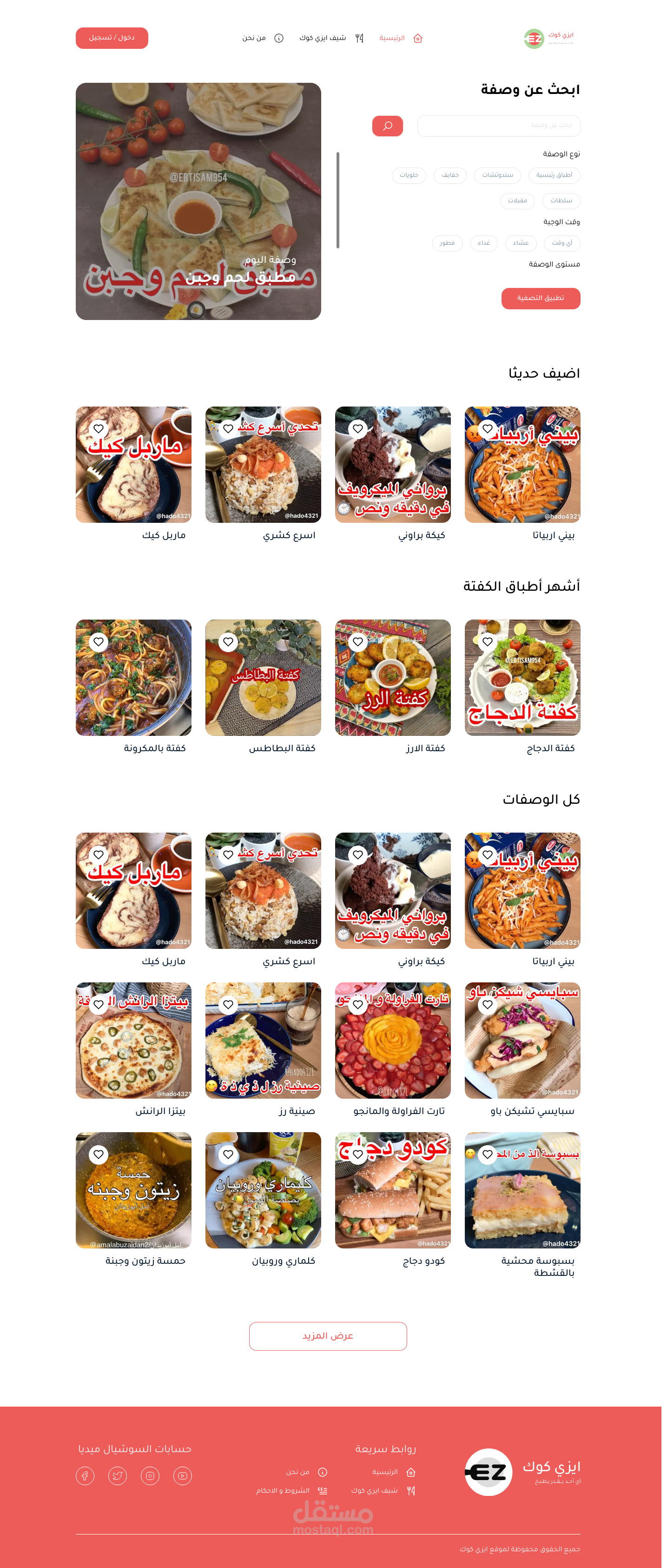The height and width of the screenshot is (1568, 667).
Task: Choose the سلطات filter chip
Action: (561, 200)
